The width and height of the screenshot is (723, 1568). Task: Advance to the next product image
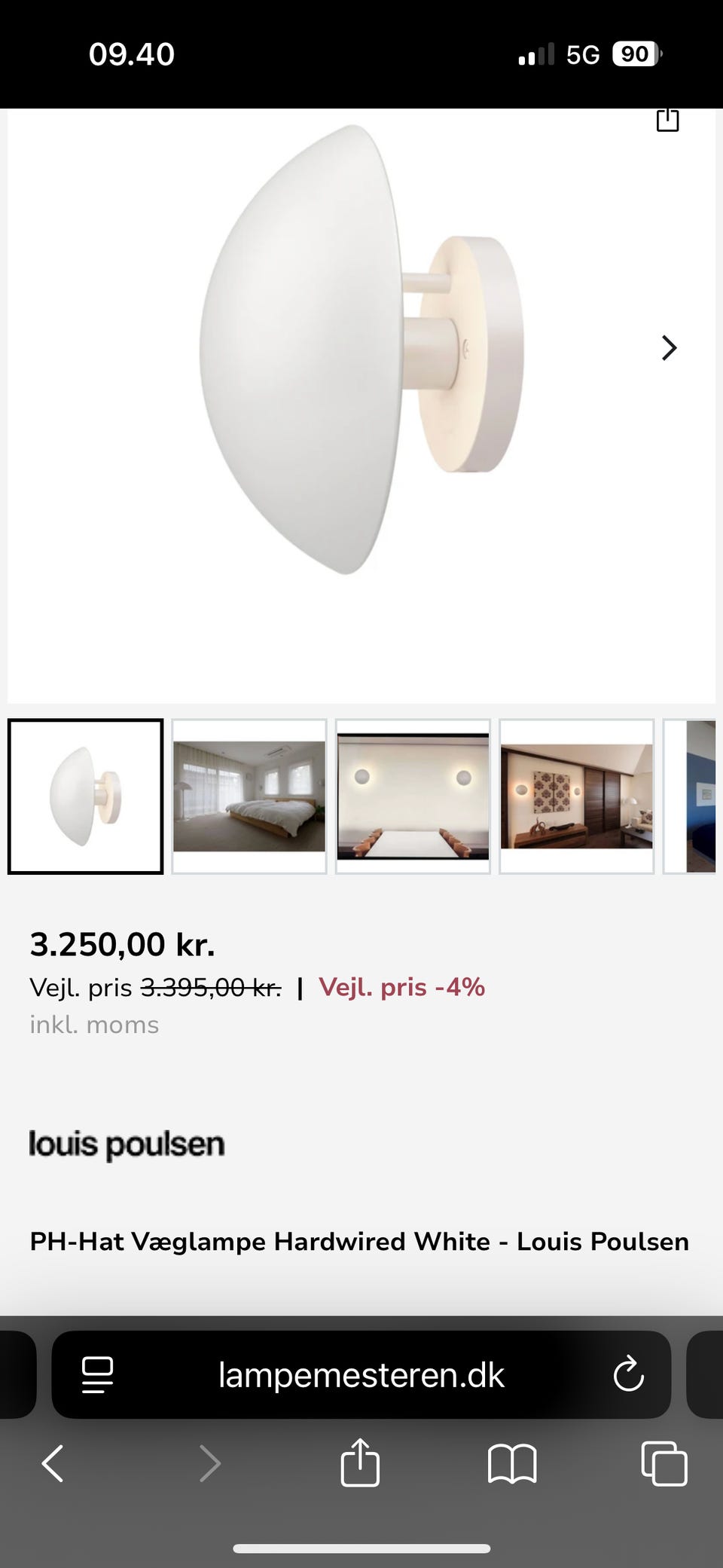click(668, 348)
